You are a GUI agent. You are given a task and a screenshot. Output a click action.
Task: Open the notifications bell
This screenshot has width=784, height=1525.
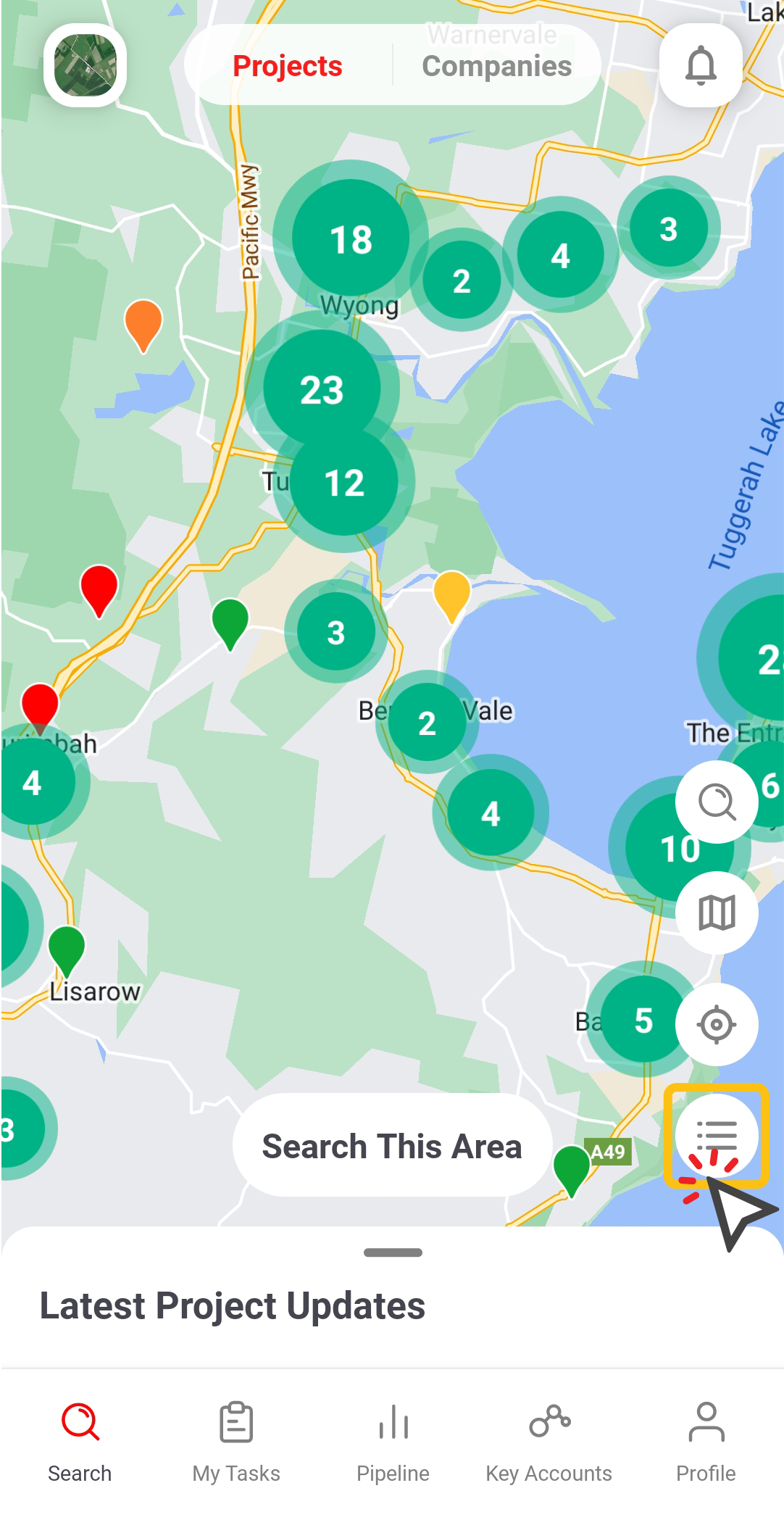point(701,65)
